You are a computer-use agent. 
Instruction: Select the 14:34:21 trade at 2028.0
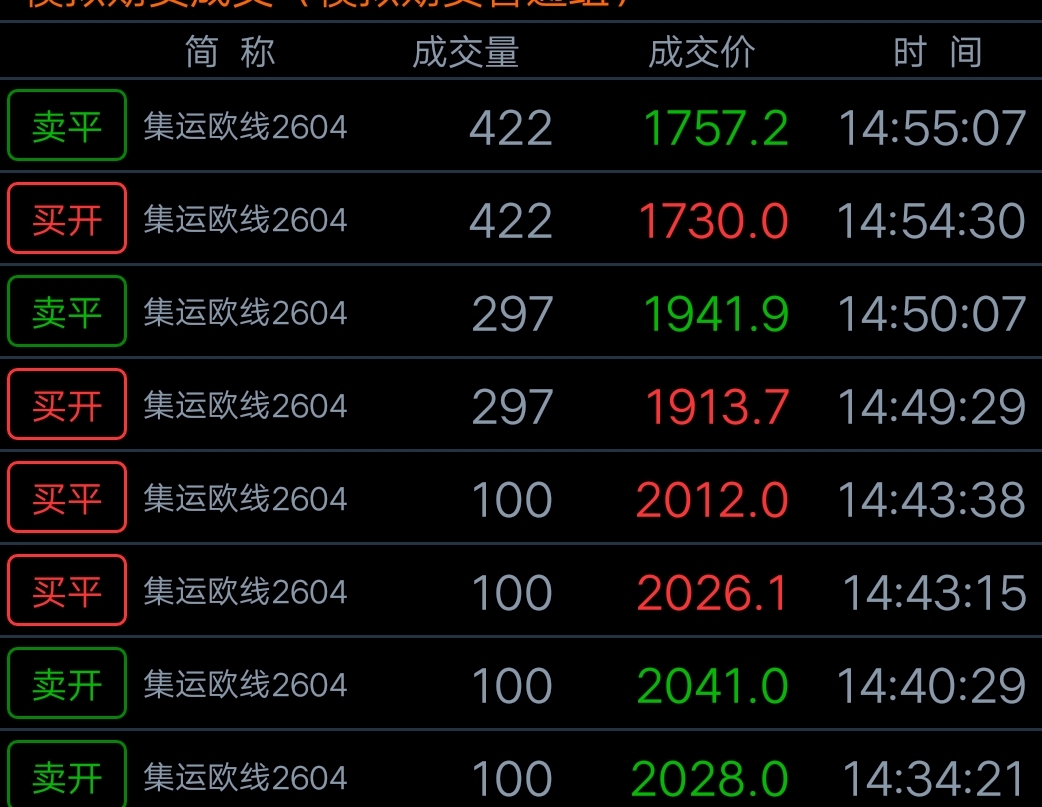[520, 776]
